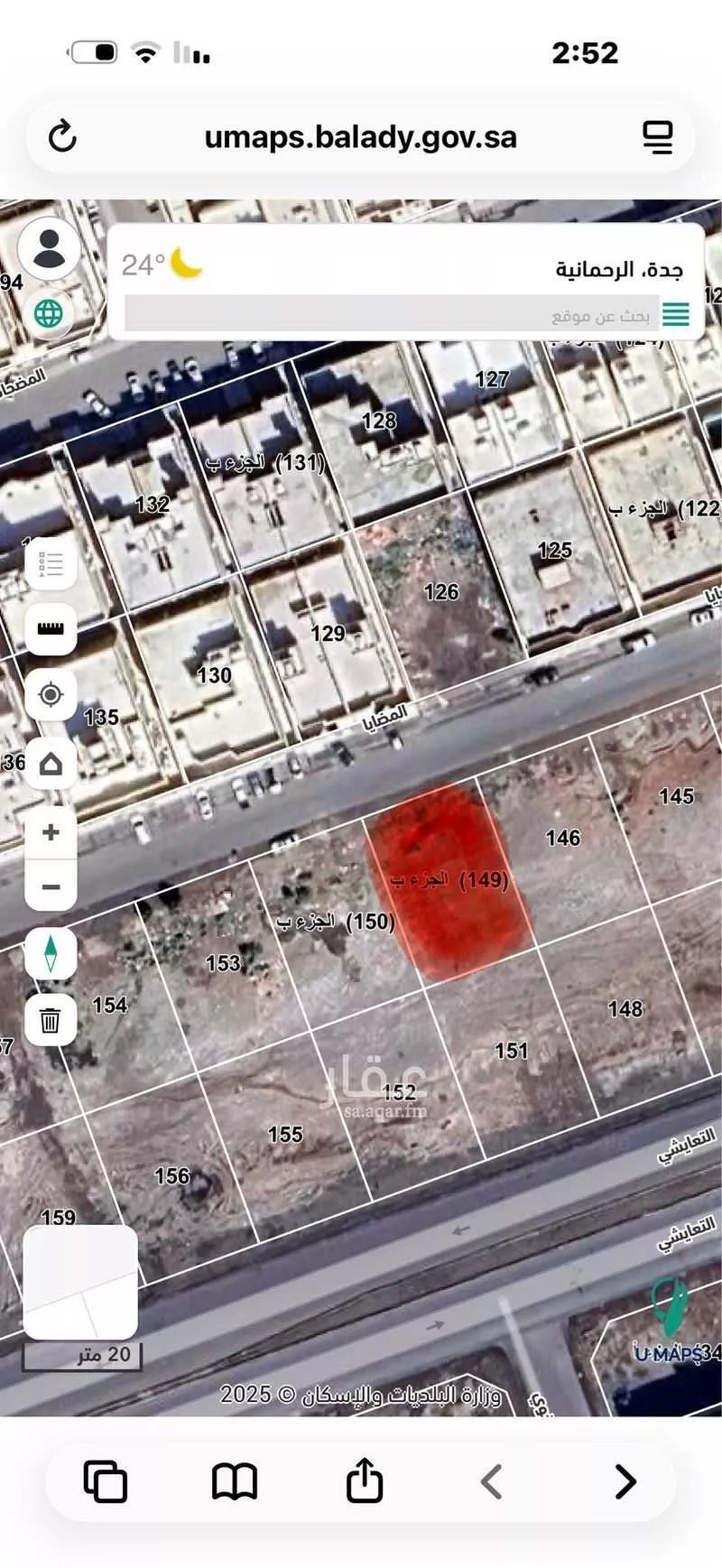Reset map orientation with the compass

click(x=51, y=953)
